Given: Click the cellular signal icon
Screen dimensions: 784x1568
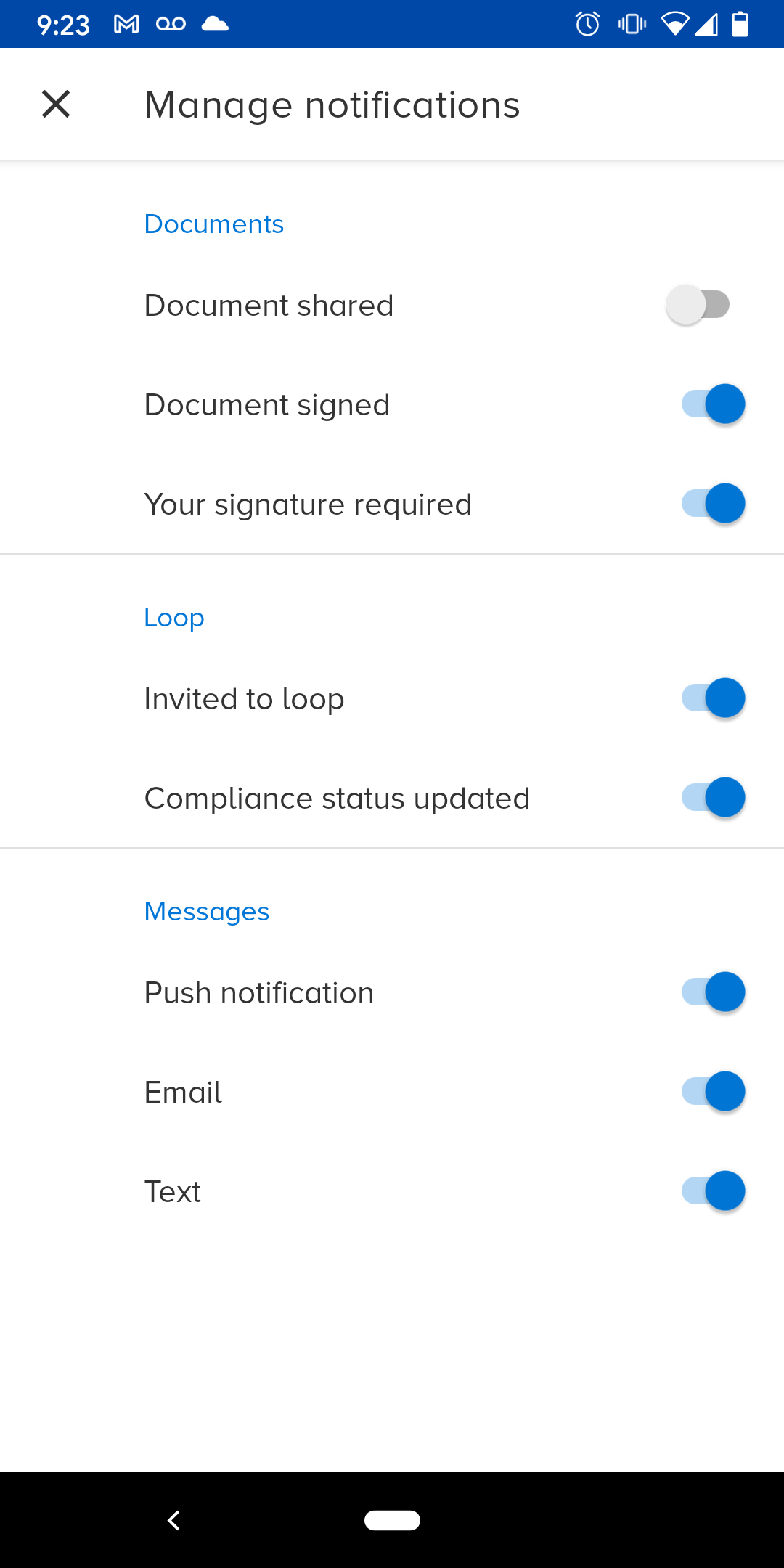Looking at the screenshot, I should 707,23.
